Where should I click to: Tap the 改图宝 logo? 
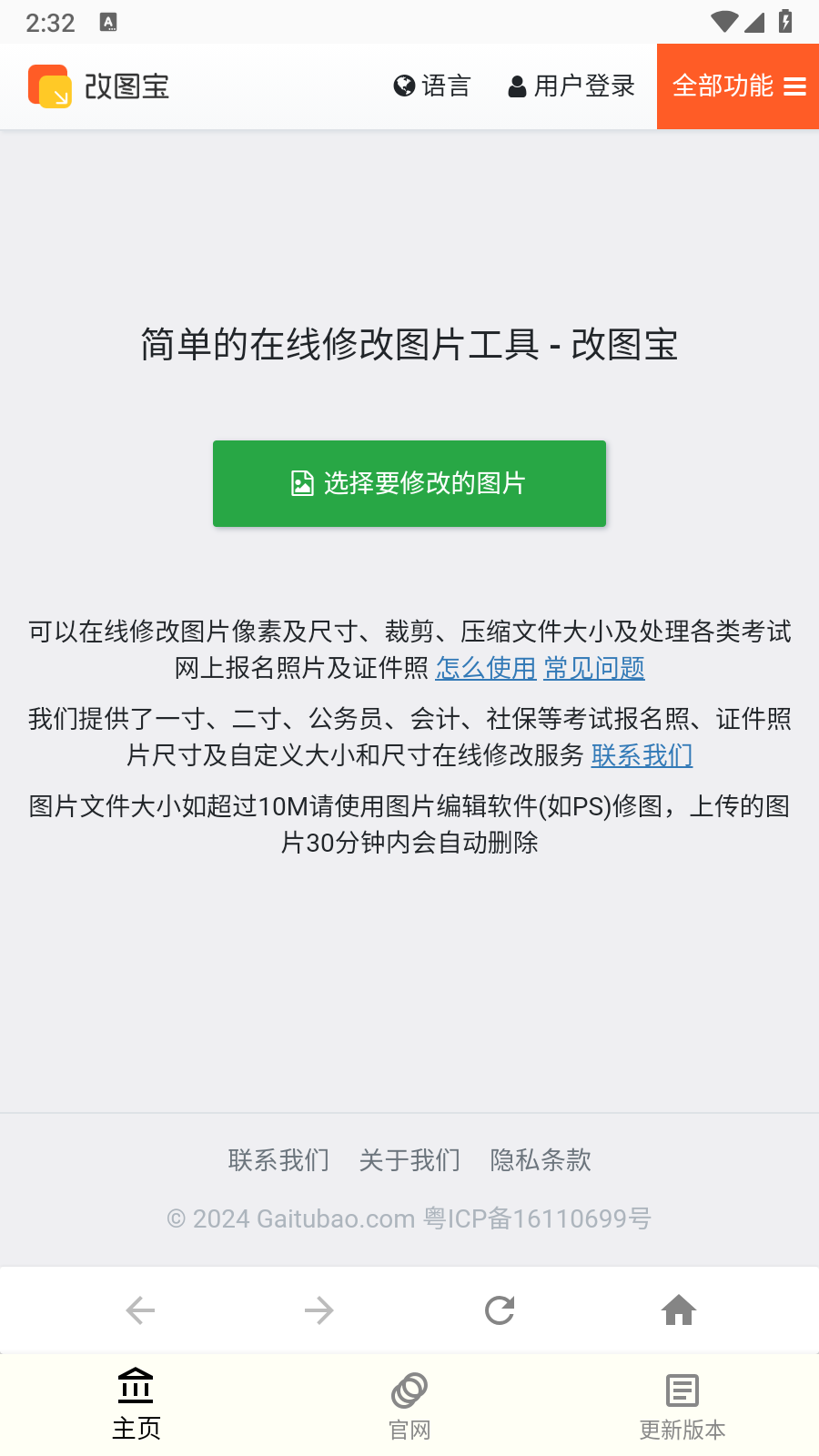[x=98, y=86]
